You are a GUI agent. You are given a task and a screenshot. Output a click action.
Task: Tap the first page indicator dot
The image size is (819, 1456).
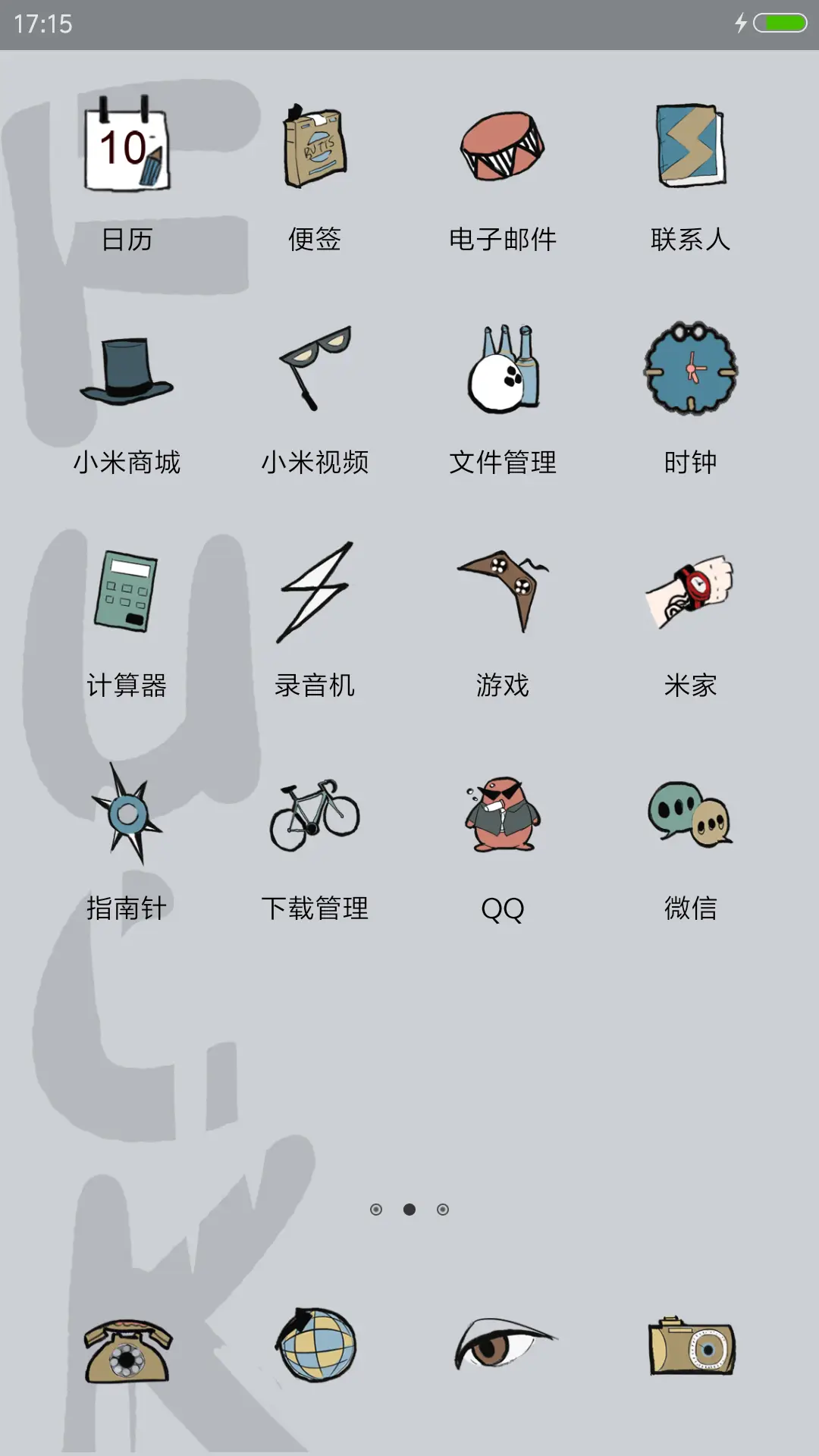[375, 1210]
